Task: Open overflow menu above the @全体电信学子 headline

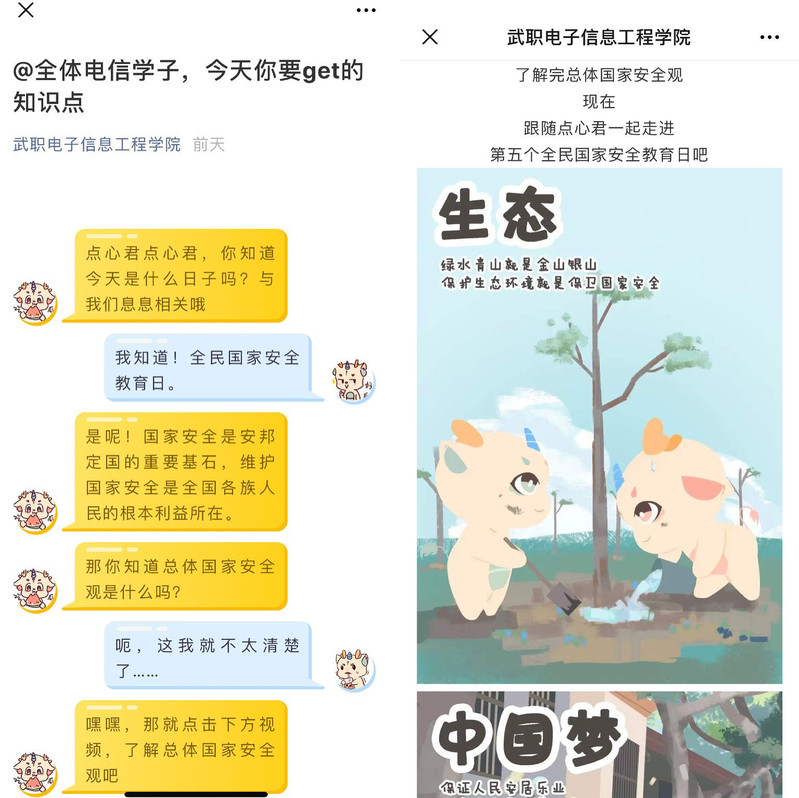Action: (366, 10)
